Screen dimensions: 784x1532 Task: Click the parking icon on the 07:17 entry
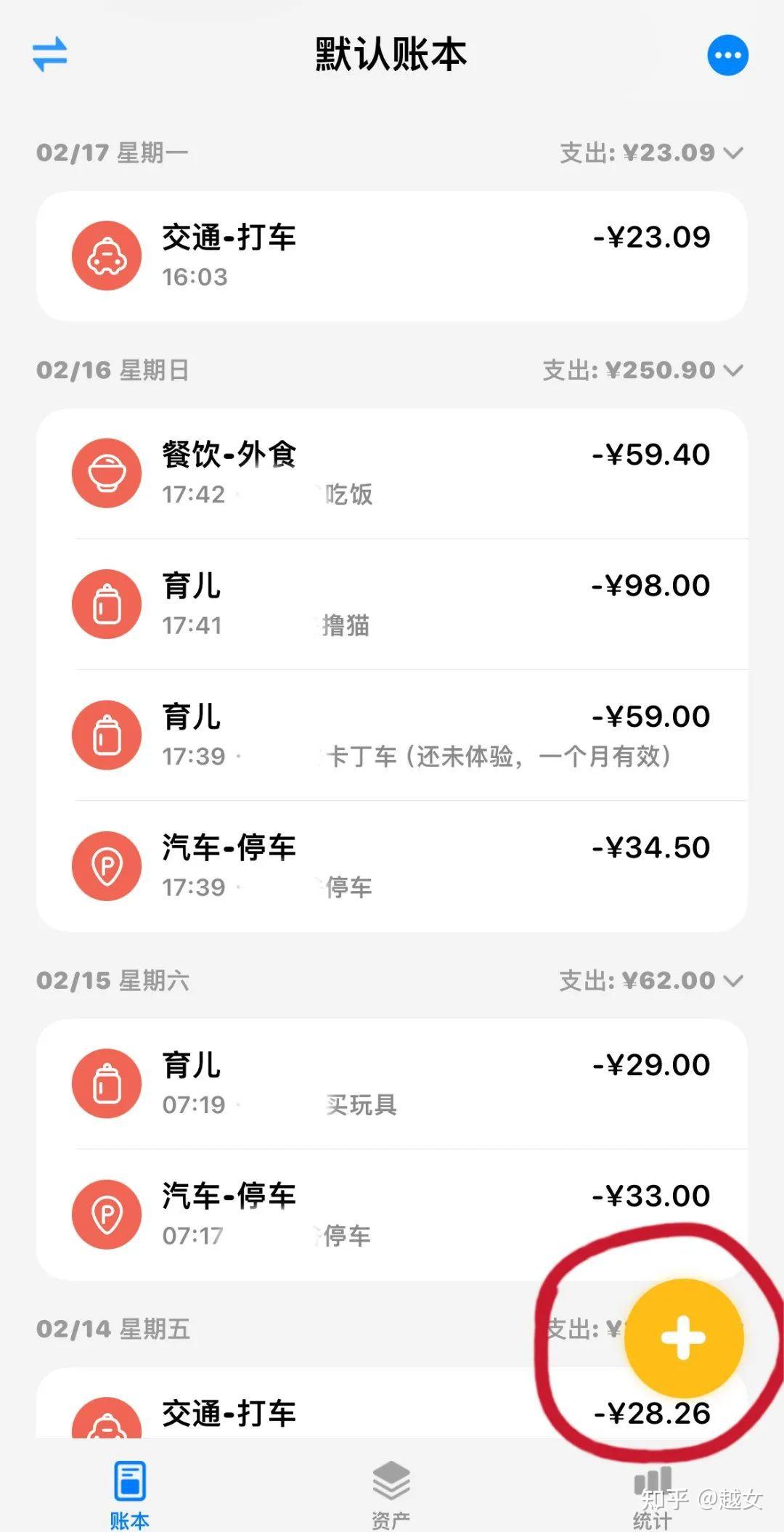pyautogui.click(x=107, y=1215)
